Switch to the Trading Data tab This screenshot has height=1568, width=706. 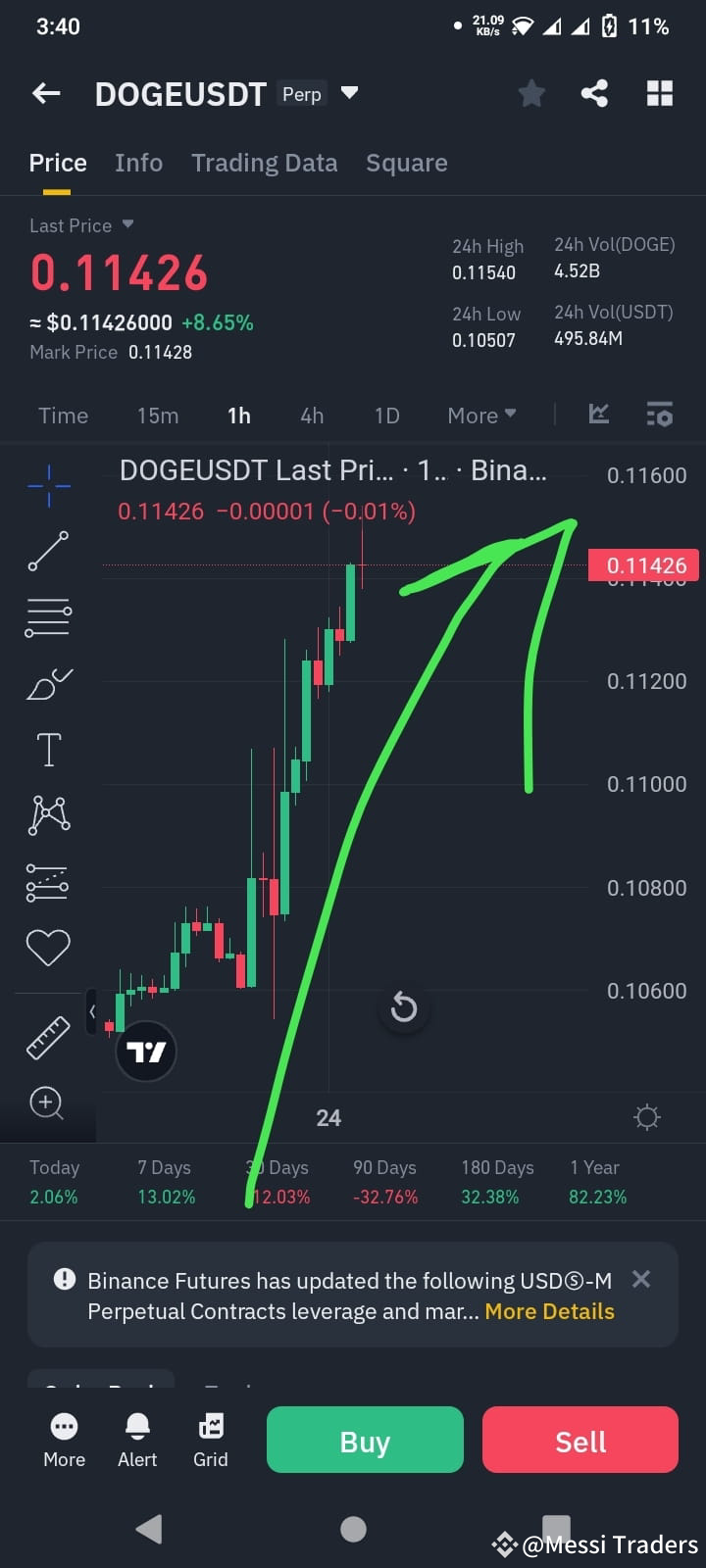pos(264,163)
